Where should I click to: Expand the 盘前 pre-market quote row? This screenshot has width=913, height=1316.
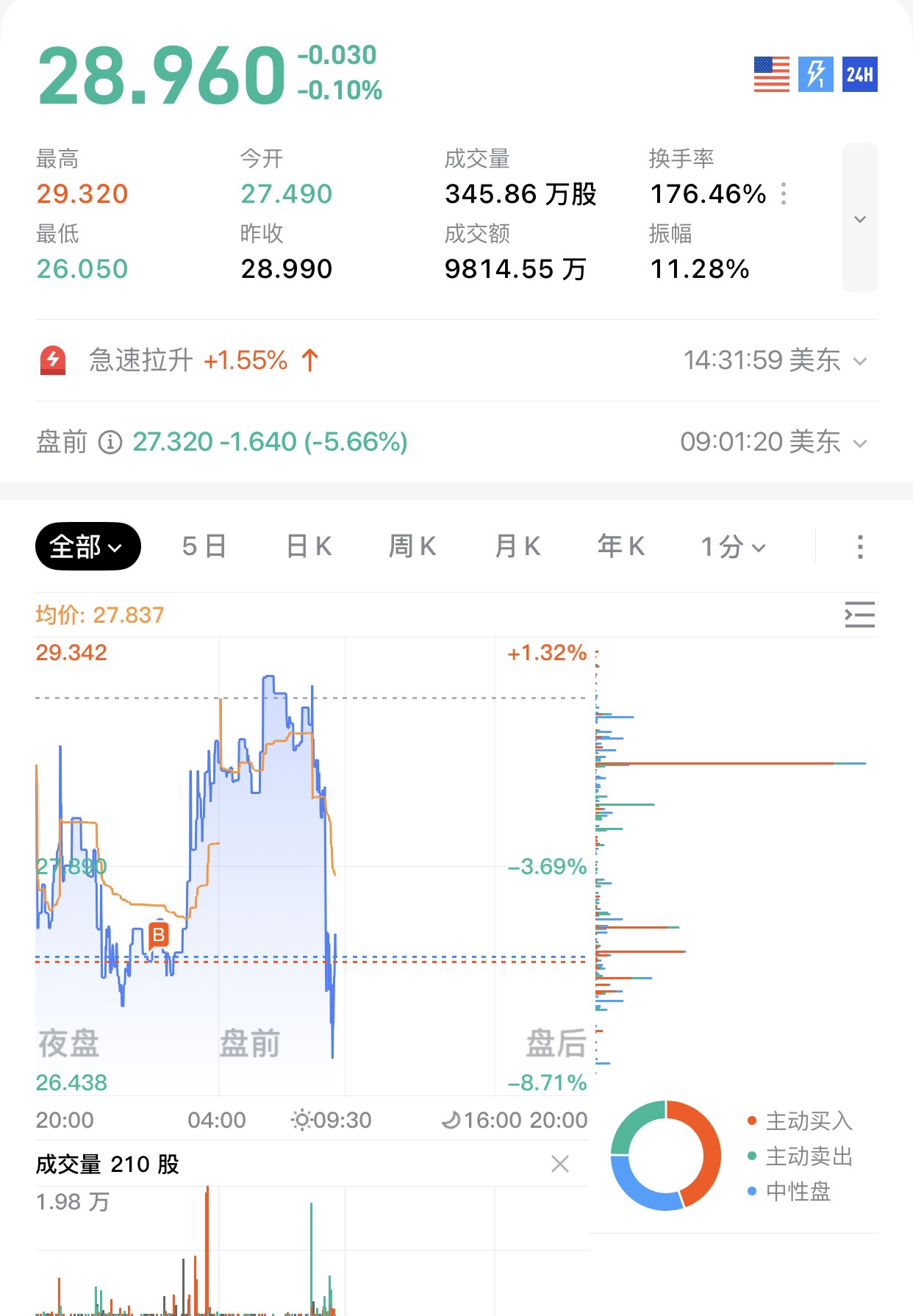pos(859,443)
